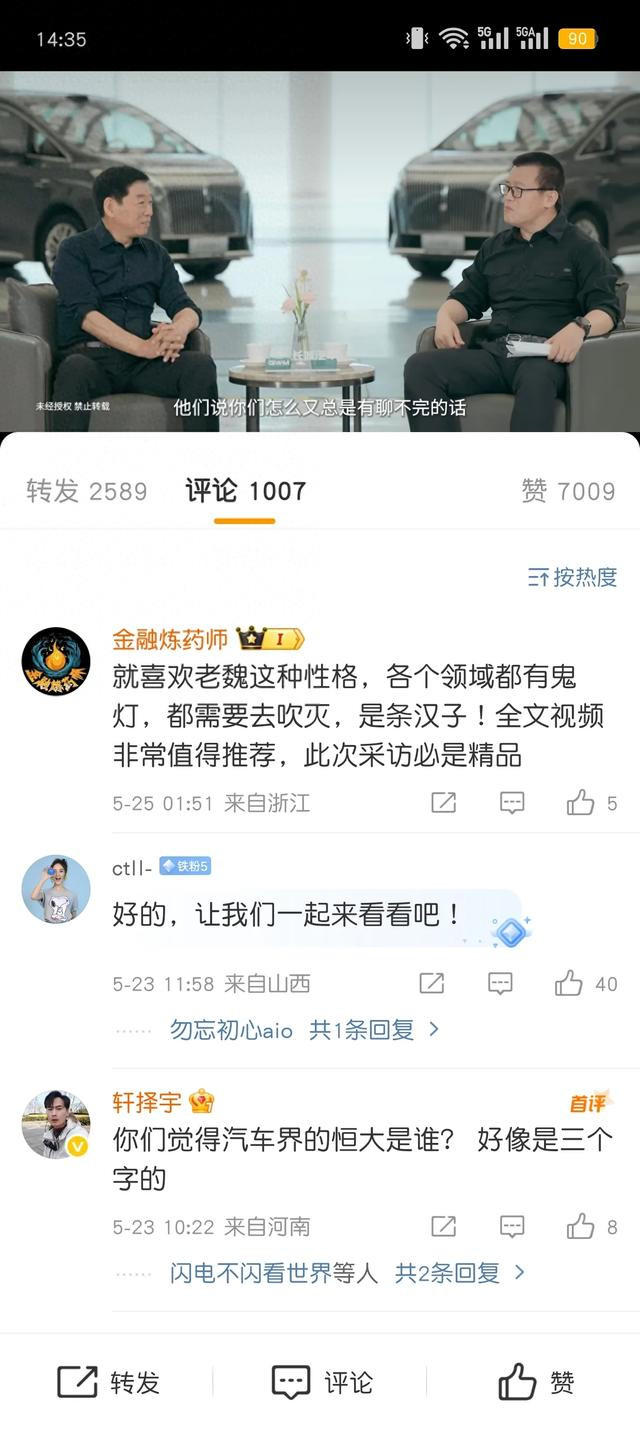Share ctll-'s comment

coord(431,984)
